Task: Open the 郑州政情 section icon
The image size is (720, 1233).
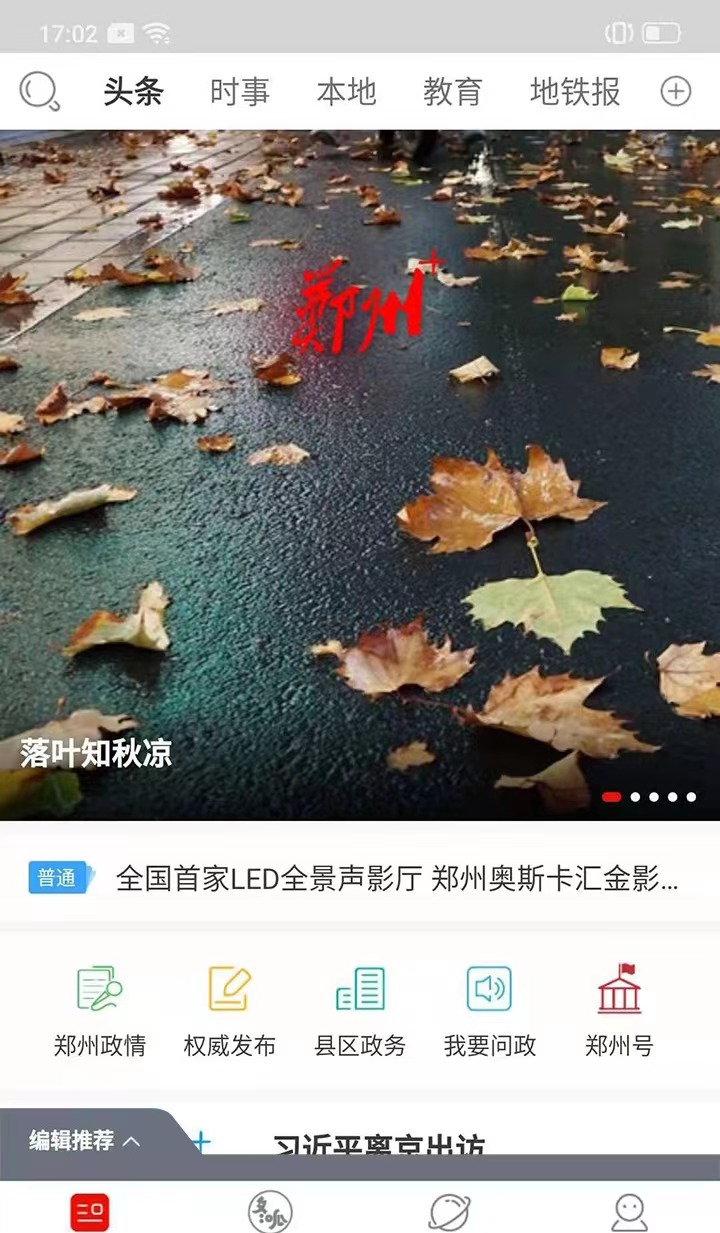Action: click(98, 988)
